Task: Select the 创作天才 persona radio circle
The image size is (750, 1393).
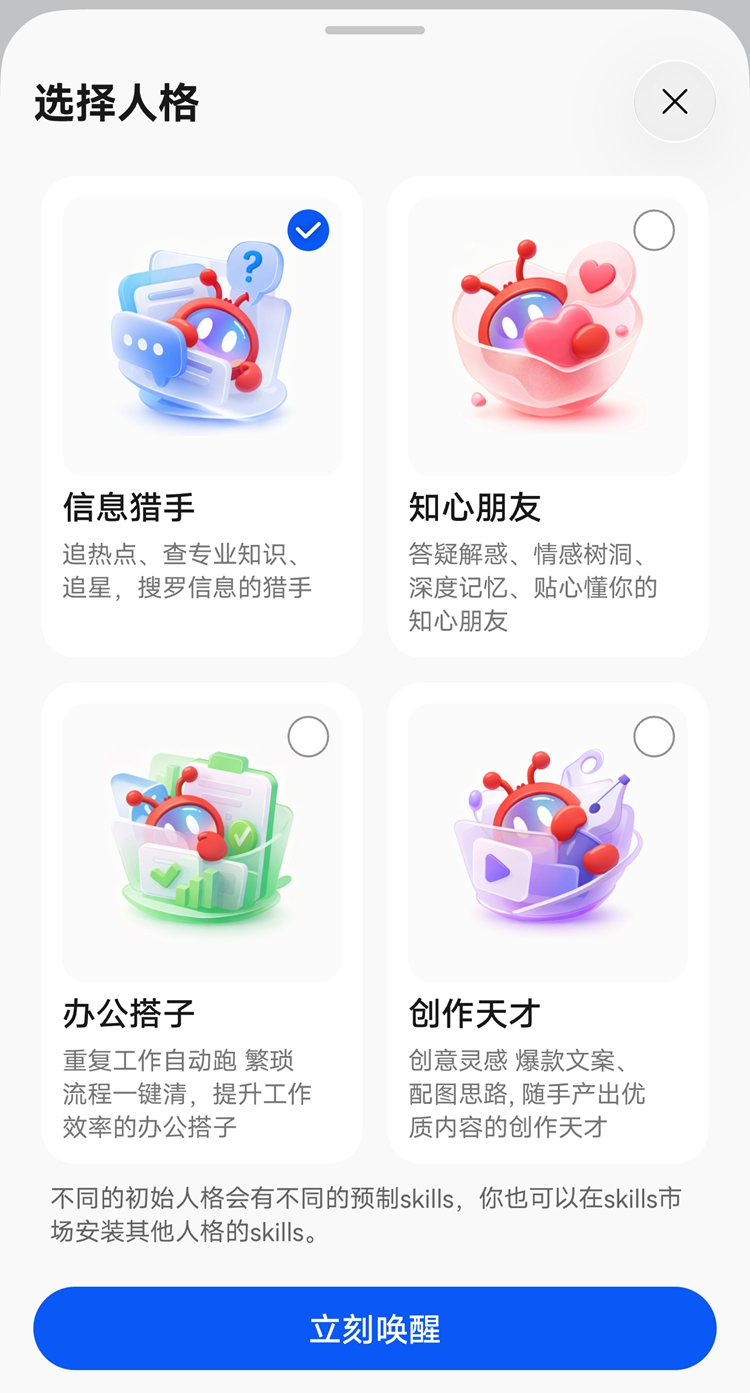Action: coord(653,737)
